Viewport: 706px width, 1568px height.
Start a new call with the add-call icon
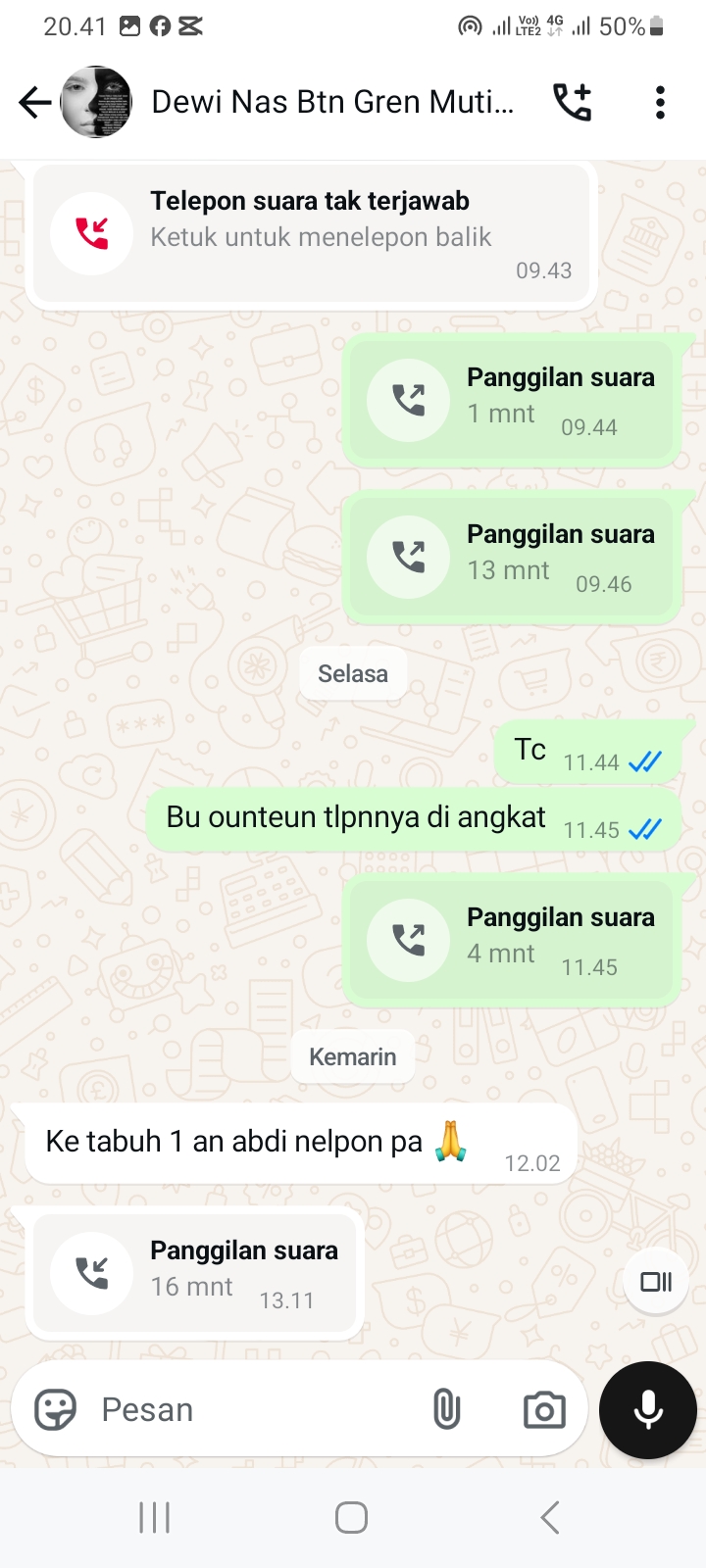(573, 101)
